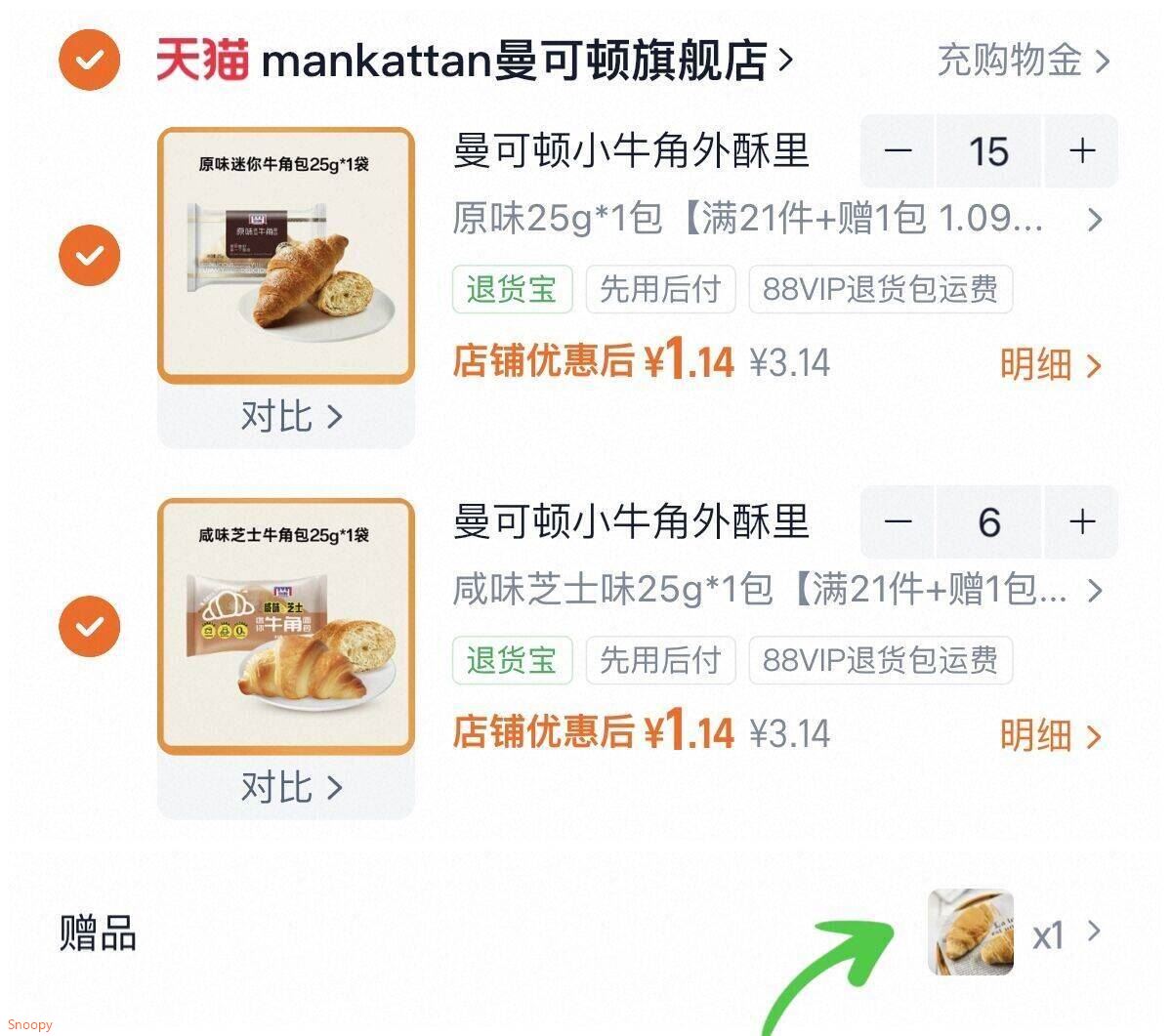Edit the quantity field showing 15
Viewport: 1171px width, 1036px height.
(x=988, y=151)
